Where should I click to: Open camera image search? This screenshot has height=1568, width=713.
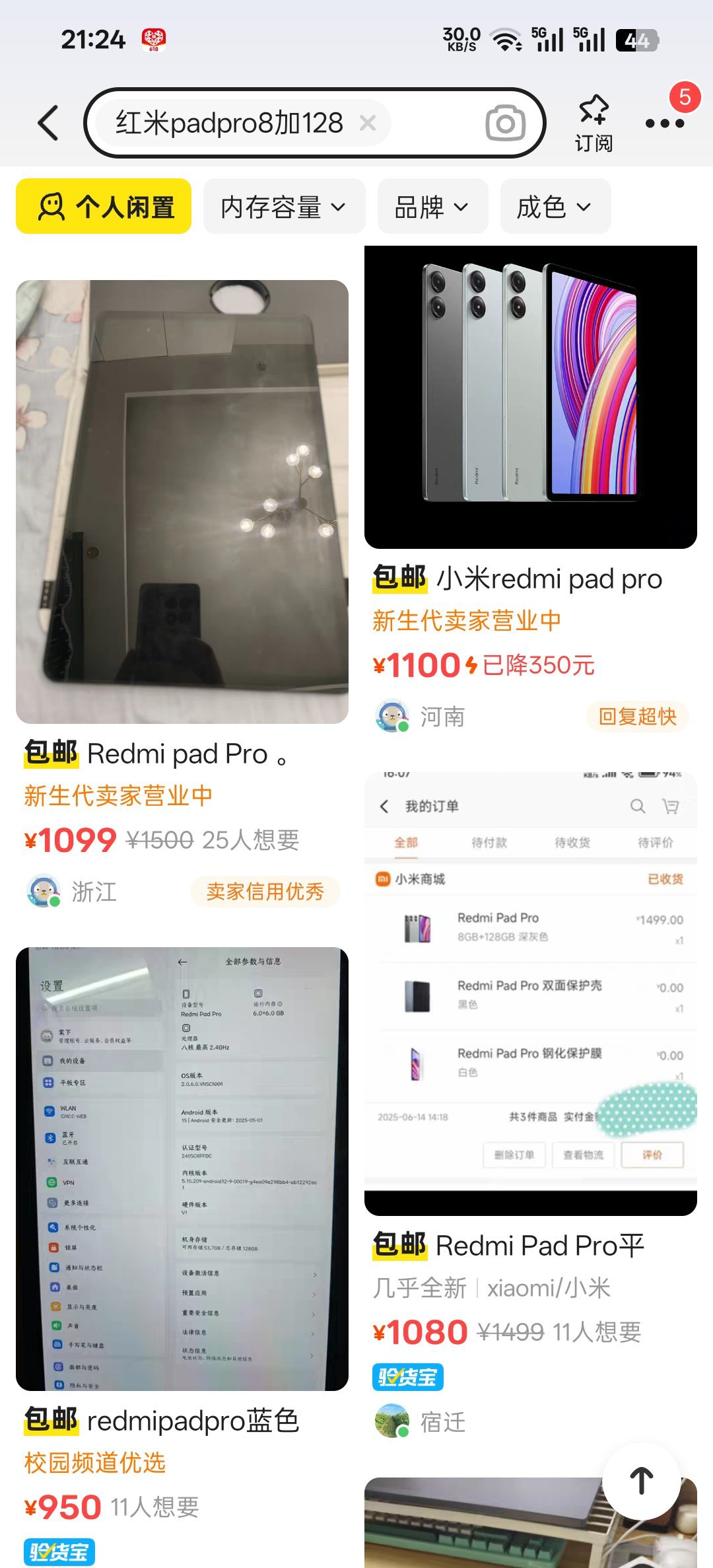[x=505, y=123]
